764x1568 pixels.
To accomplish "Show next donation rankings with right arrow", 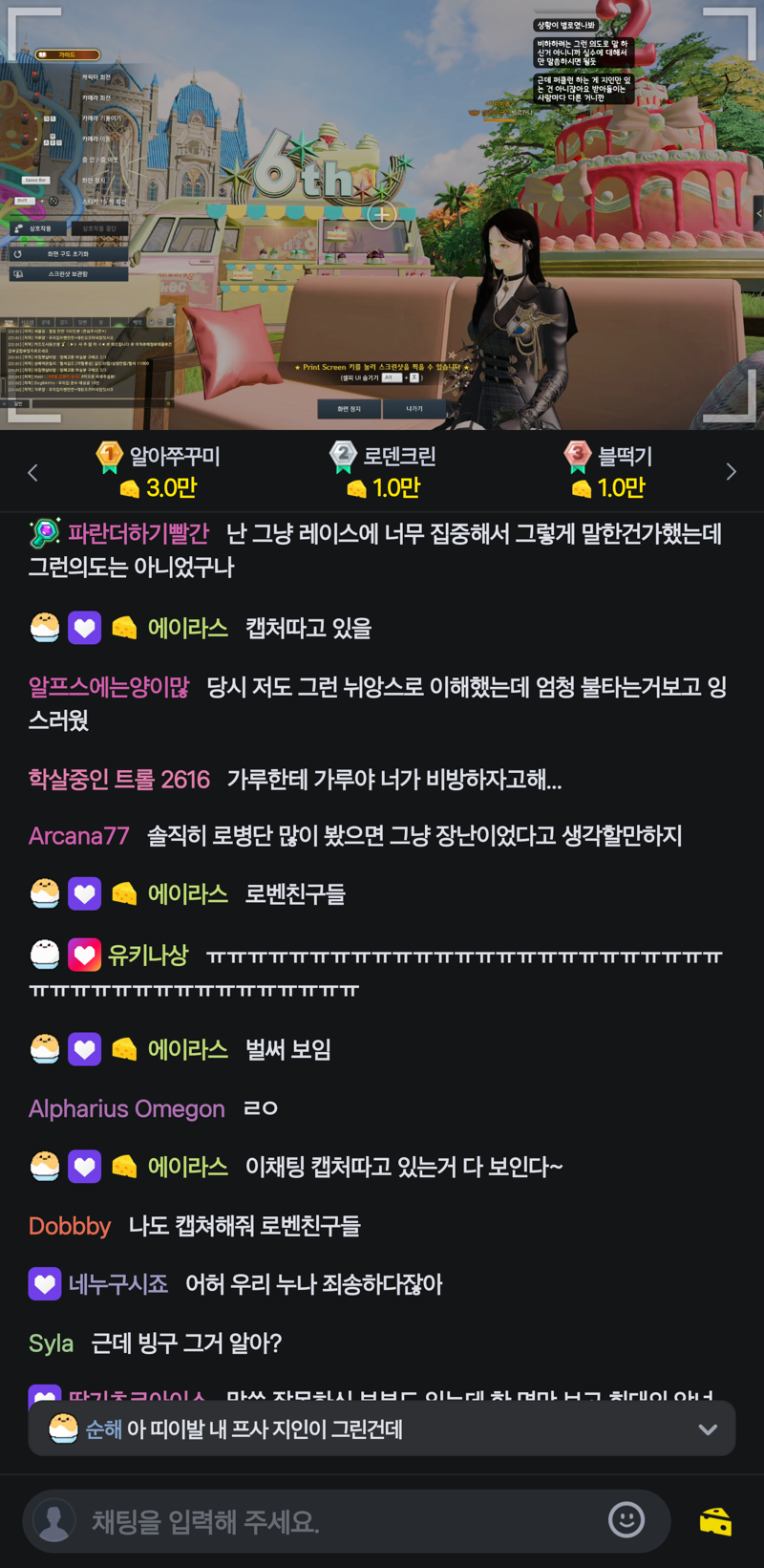I will [x=731, y=472].
